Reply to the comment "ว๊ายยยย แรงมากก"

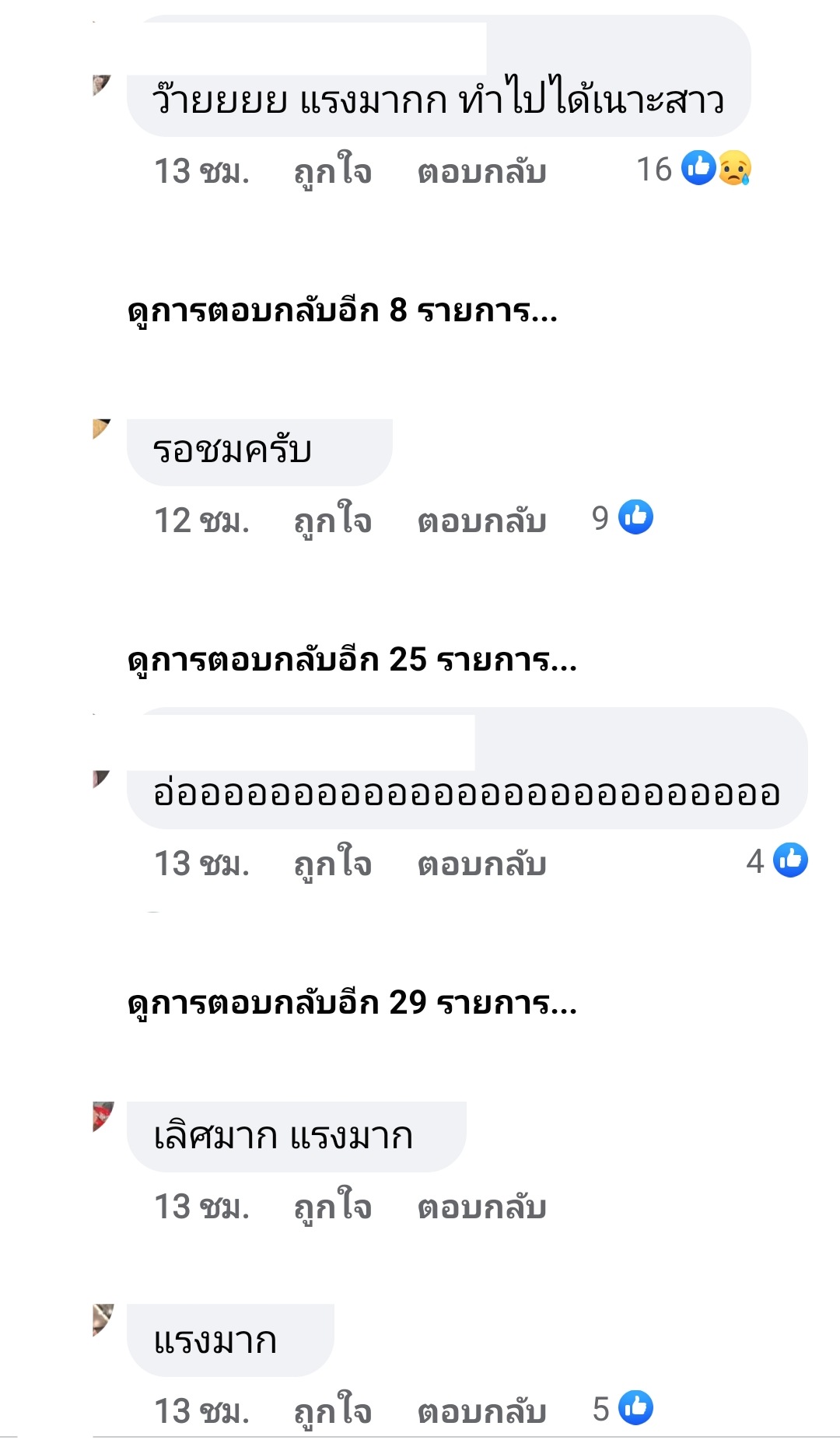pyautogui.click(x=481, y=172)
